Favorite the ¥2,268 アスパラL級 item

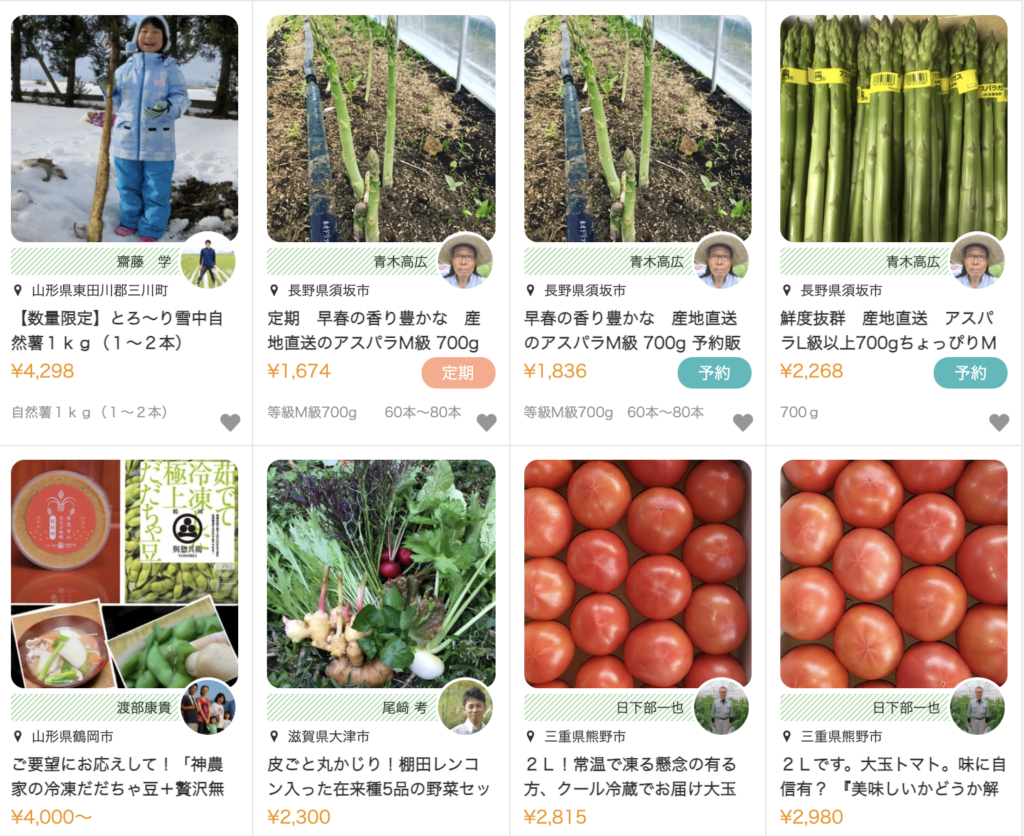[x=998, y=422]
